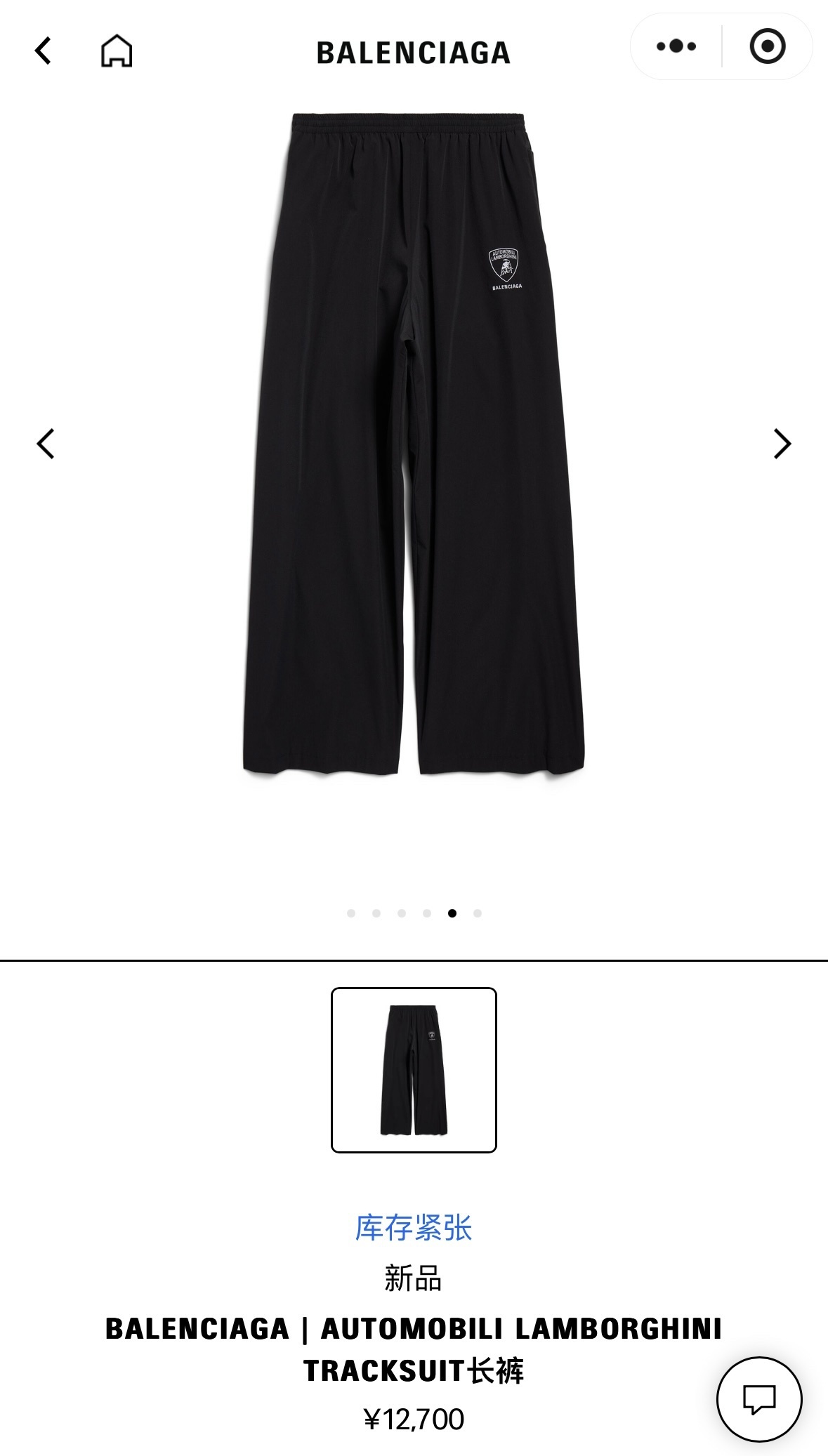The height and width of the screenshot is (1456, 828).
Task: Jump to the first image page dot
Action: coord(351,913)
